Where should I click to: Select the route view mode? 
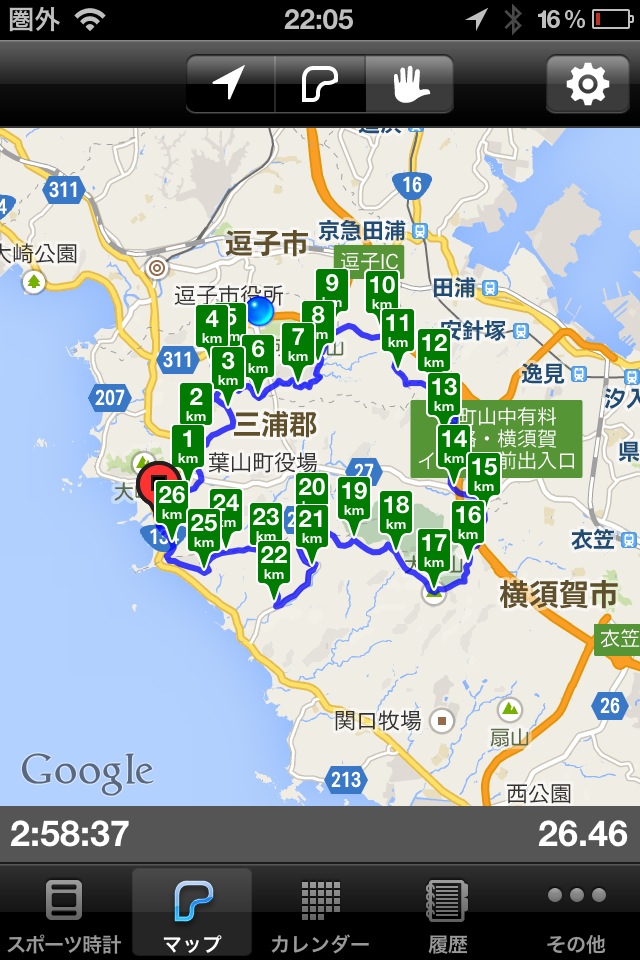tap(320, 84)
